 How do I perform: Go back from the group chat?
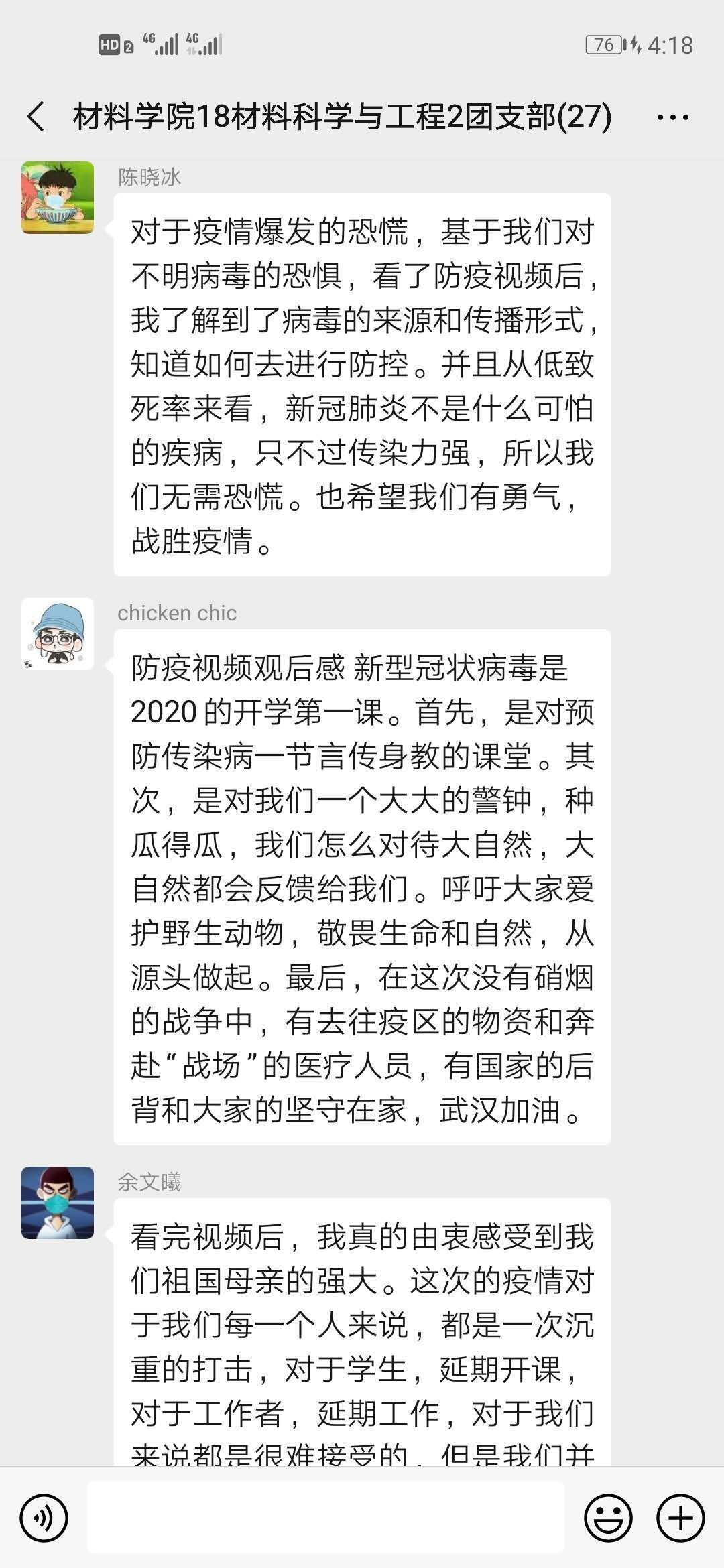click(36, 117)
